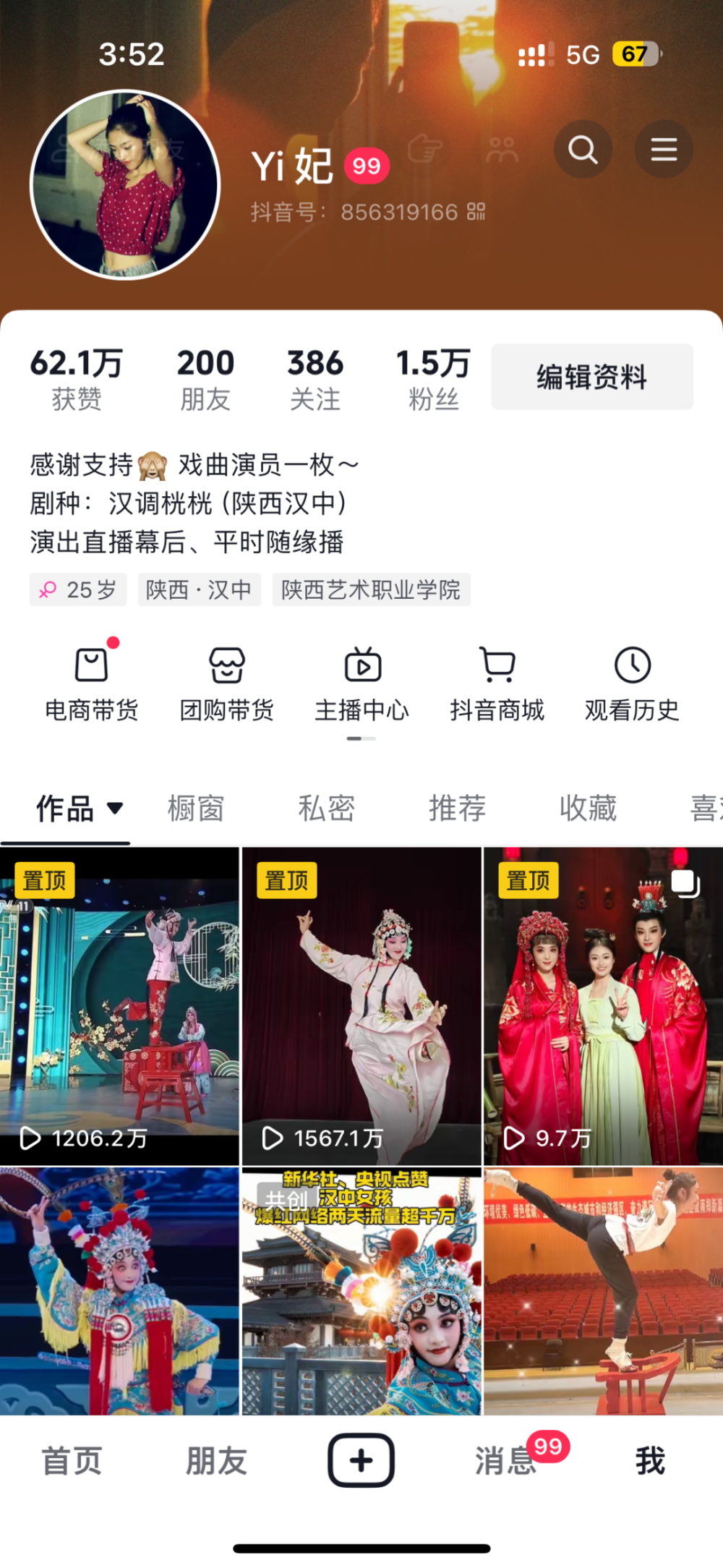
Task: Play the pinned video with 1567.1万 views
Action: tap(361, 1006)
